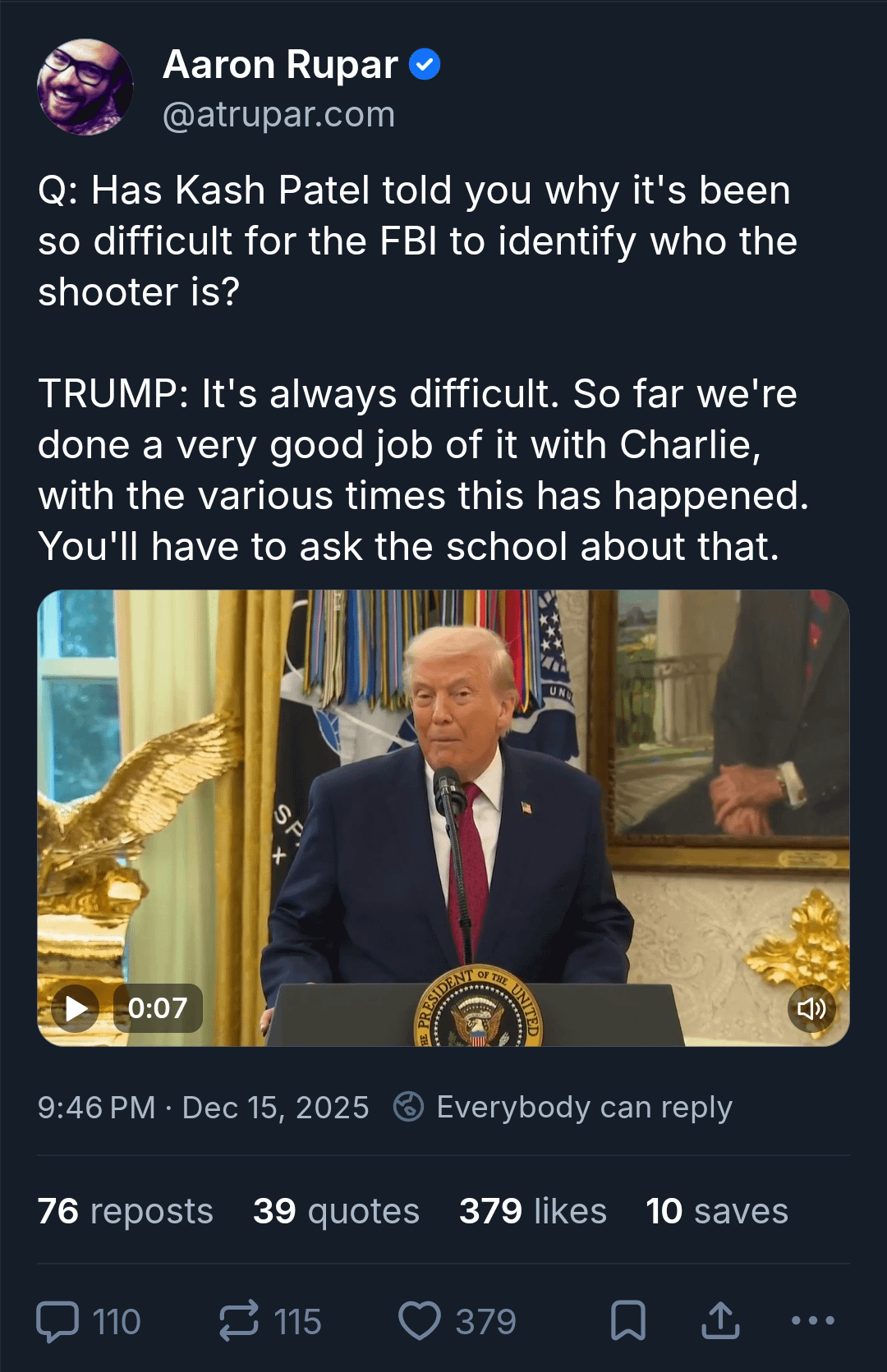View the 379 likes list
The image size is (887, 1372).
(x=532, y=1211)
